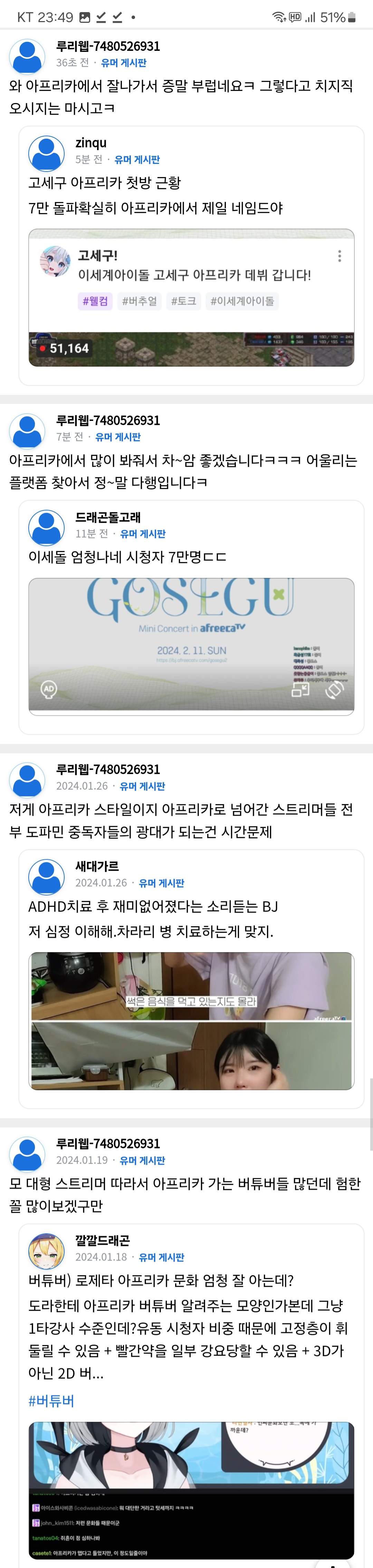Image resolution: width=373 pixels, height=1568 pixels.
Task: Tap the #버튜버 hashtag link
Action: [x=51, y=1401]
